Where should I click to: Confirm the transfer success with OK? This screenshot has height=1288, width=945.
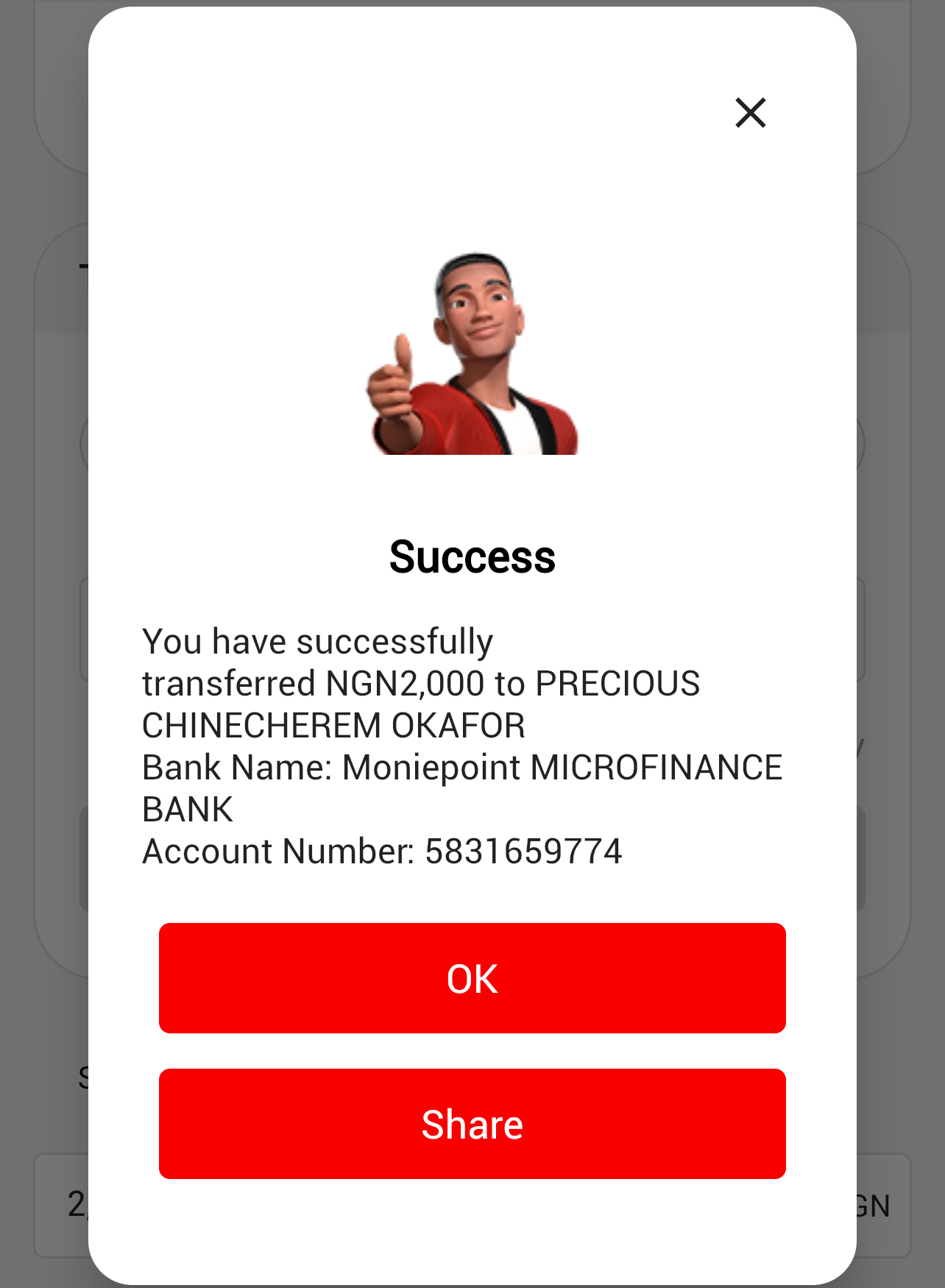click(472, 977)
